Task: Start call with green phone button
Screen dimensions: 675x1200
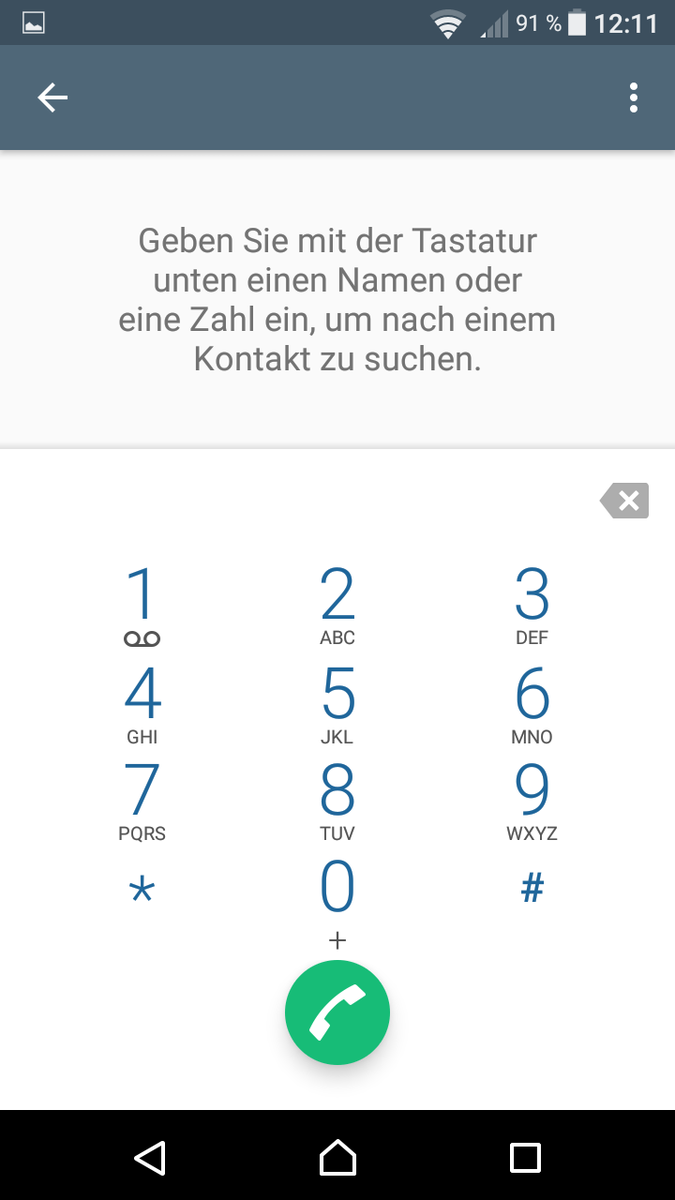Action: [x=337, y=1013]
